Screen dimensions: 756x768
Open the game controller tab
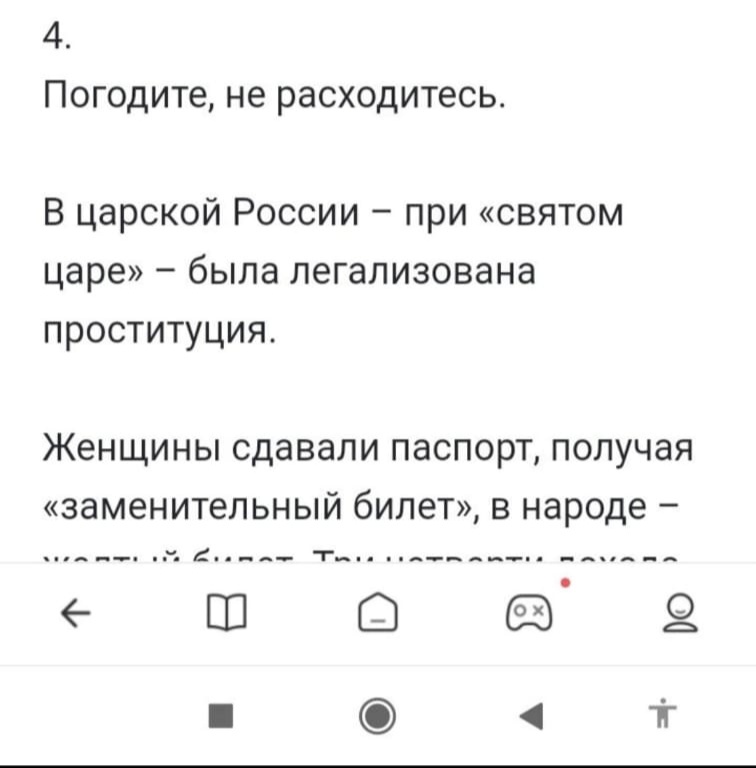(529, 612)
